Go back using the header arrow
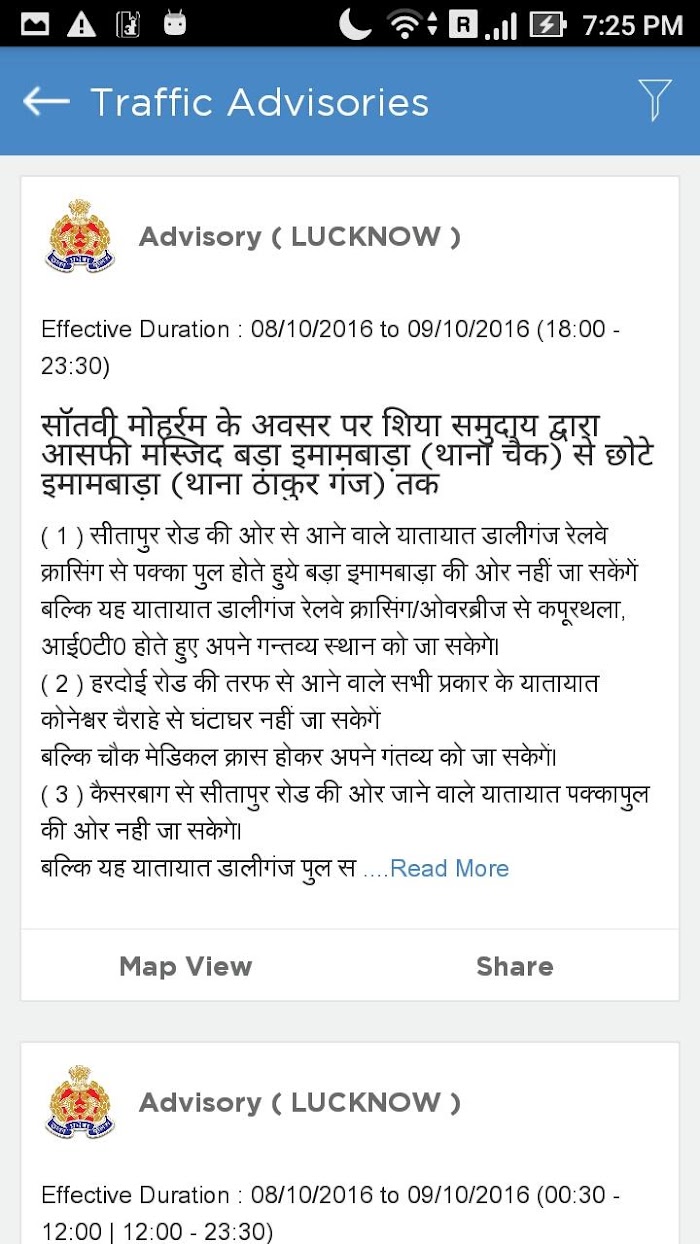 coord(46,101)
